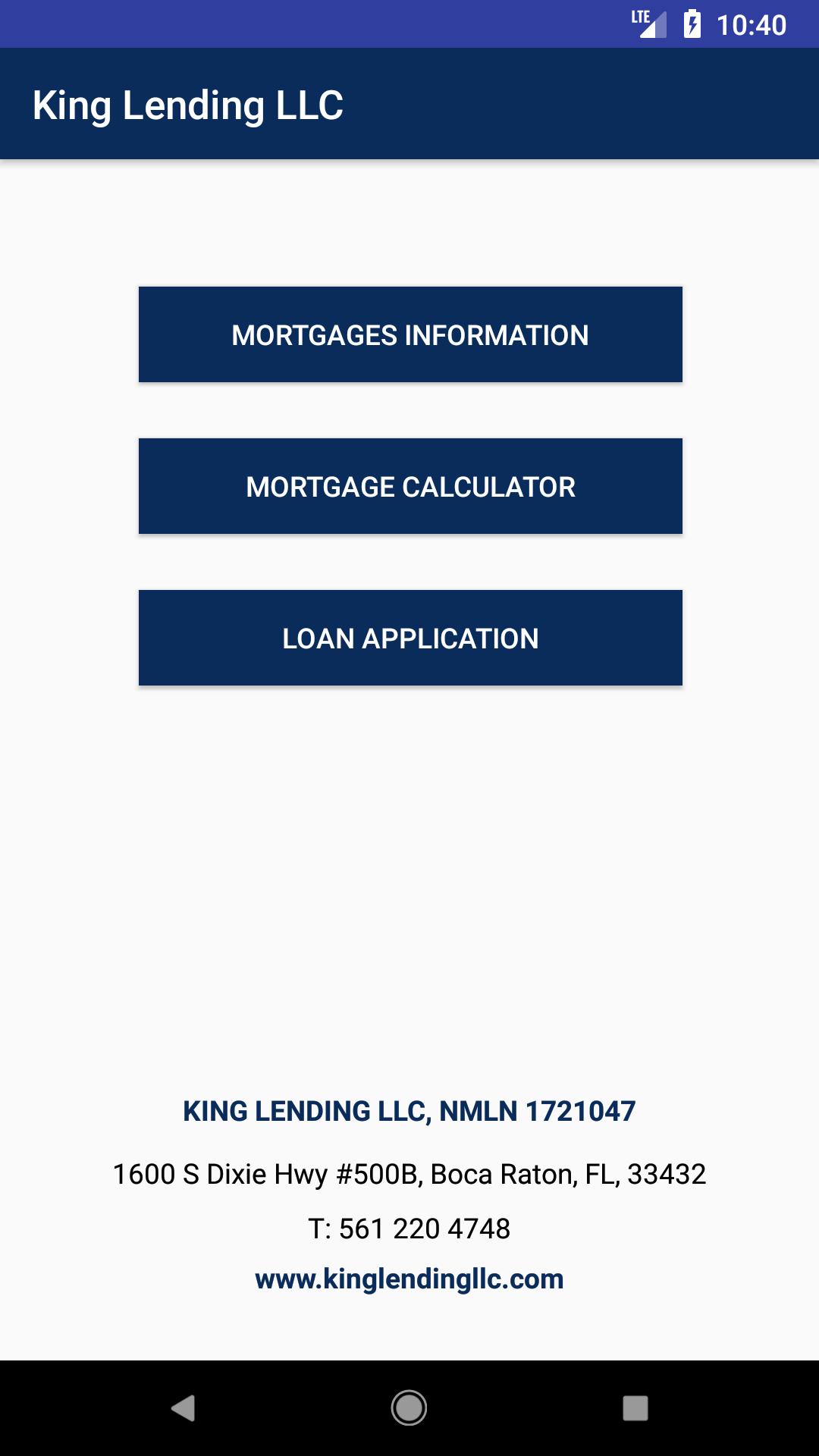819x1456 pixels.
Task: Go back with the system back button
Action: (x=183, y=1408)
